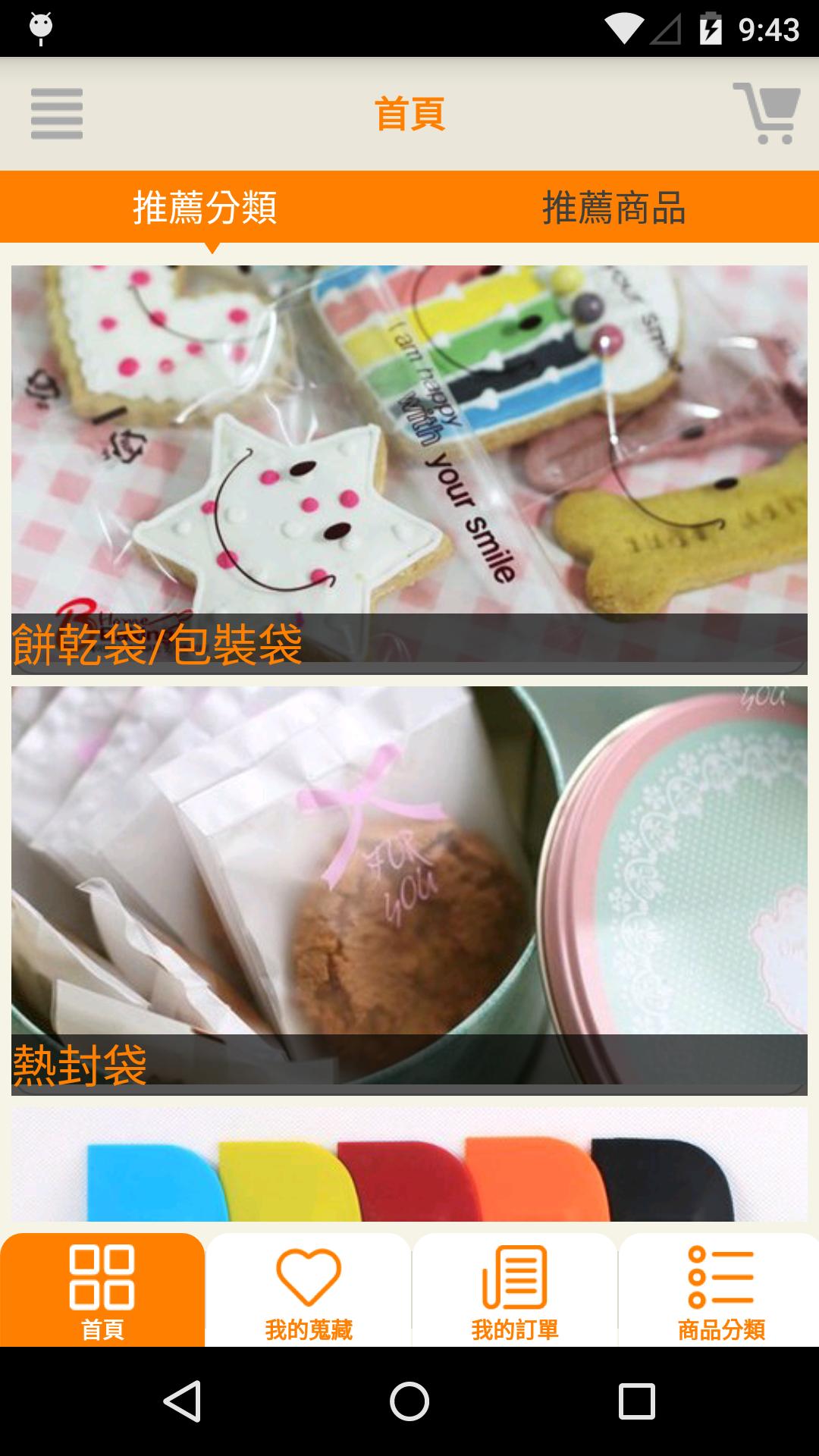Screen dimensions: 819x1456
Task: Open the colorful scrapers category tile
Action: point(409,1164)
